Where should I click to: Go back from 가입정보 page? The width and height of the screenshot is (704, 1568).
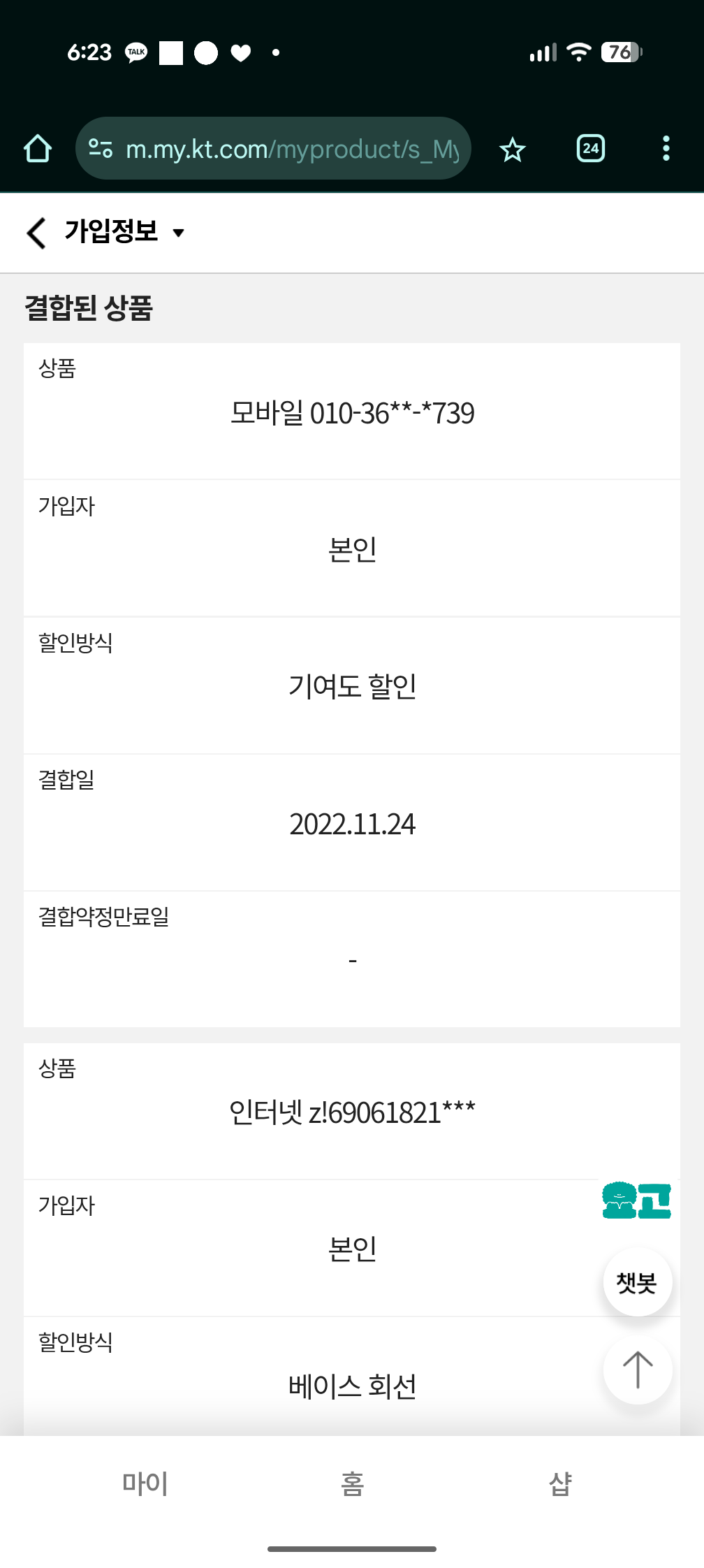[36, 232]
